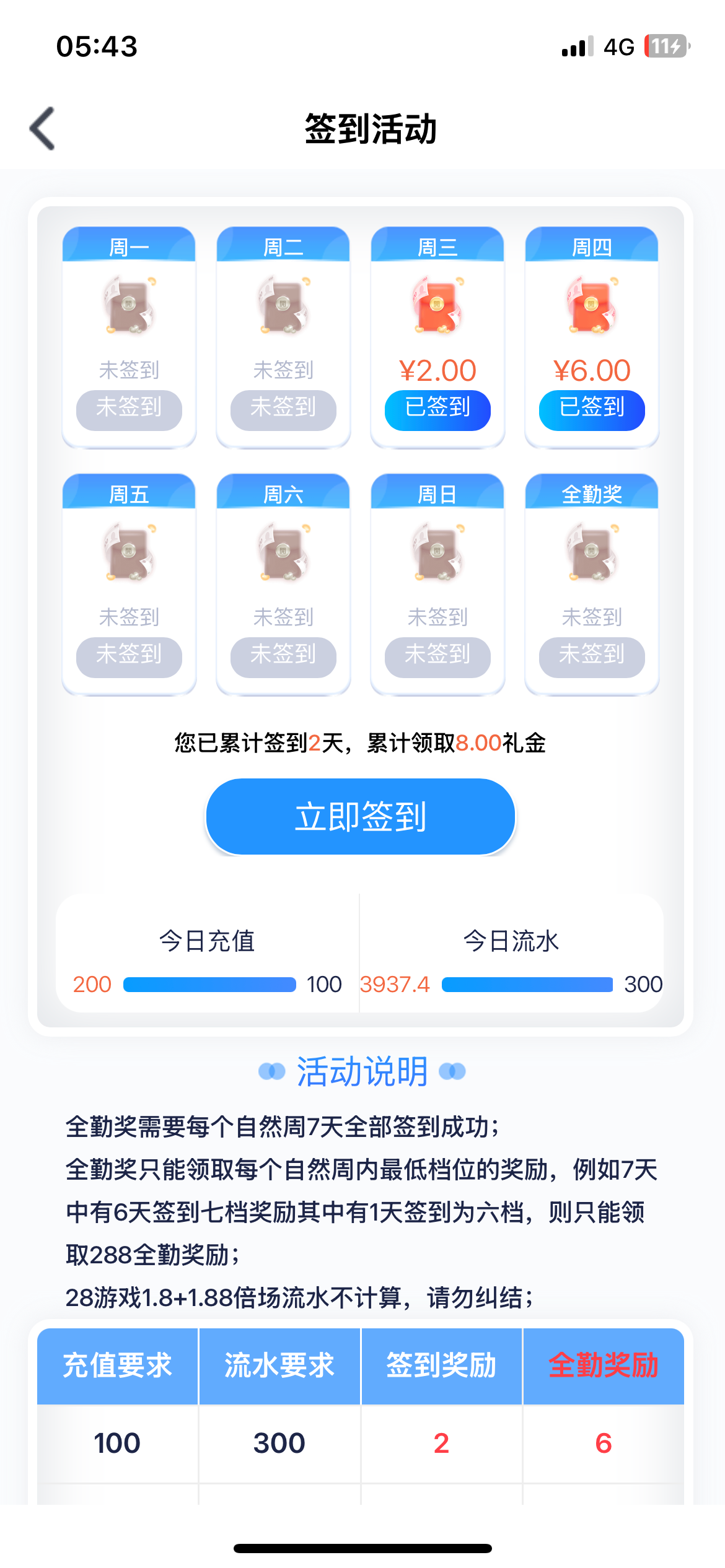Tap 未签到 button under 周二
725x1568 pixels.
[x=283, y=409]
